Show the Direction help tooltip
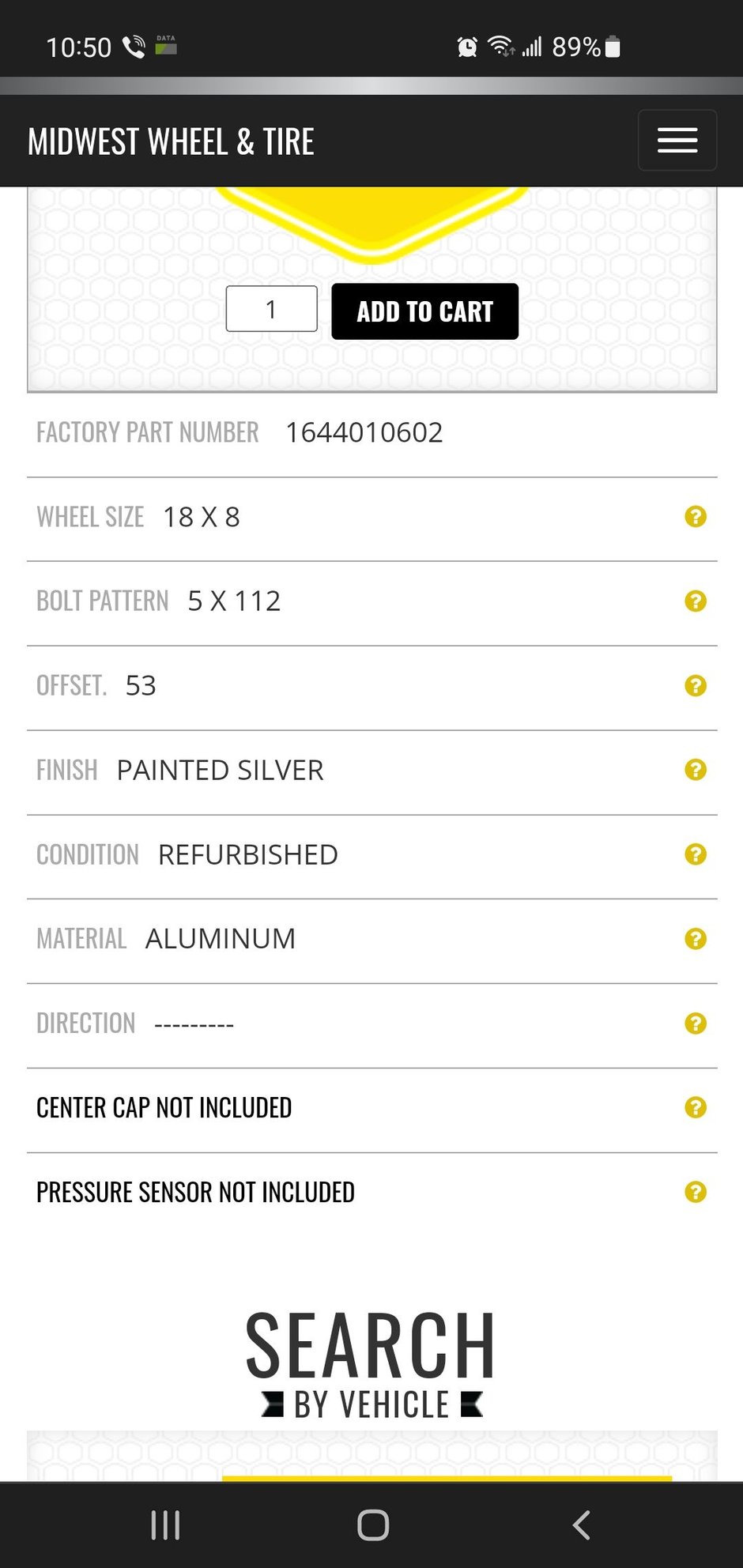The height and width of the screenshot is (1568, 743). (696, 1023)
